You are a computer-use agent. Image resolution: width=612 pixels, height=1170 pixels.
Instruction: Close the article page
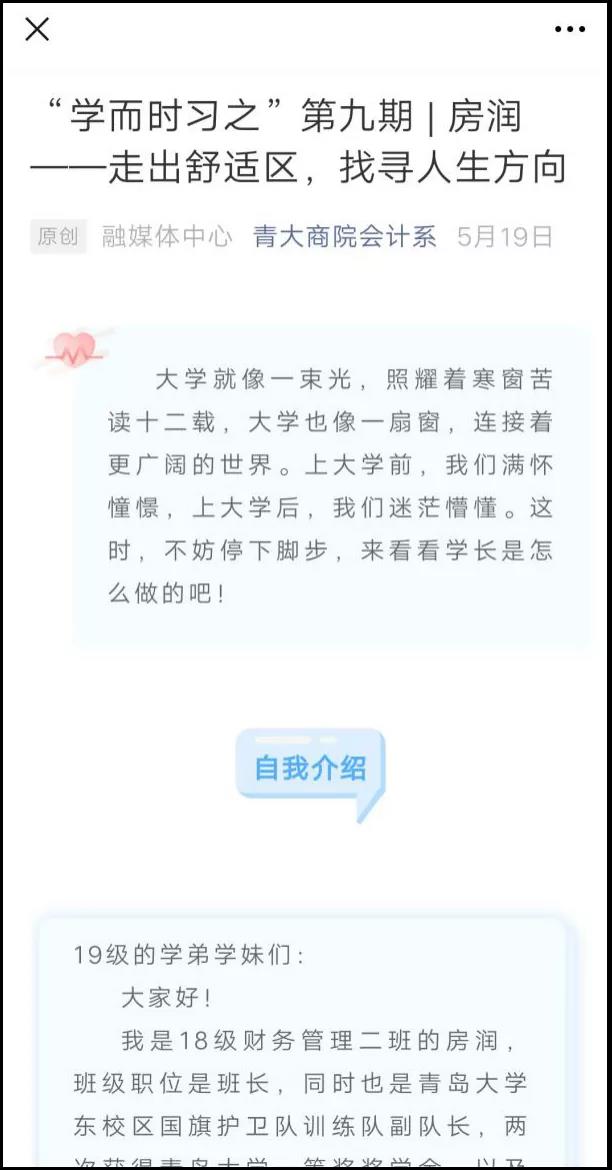point(37,29)
